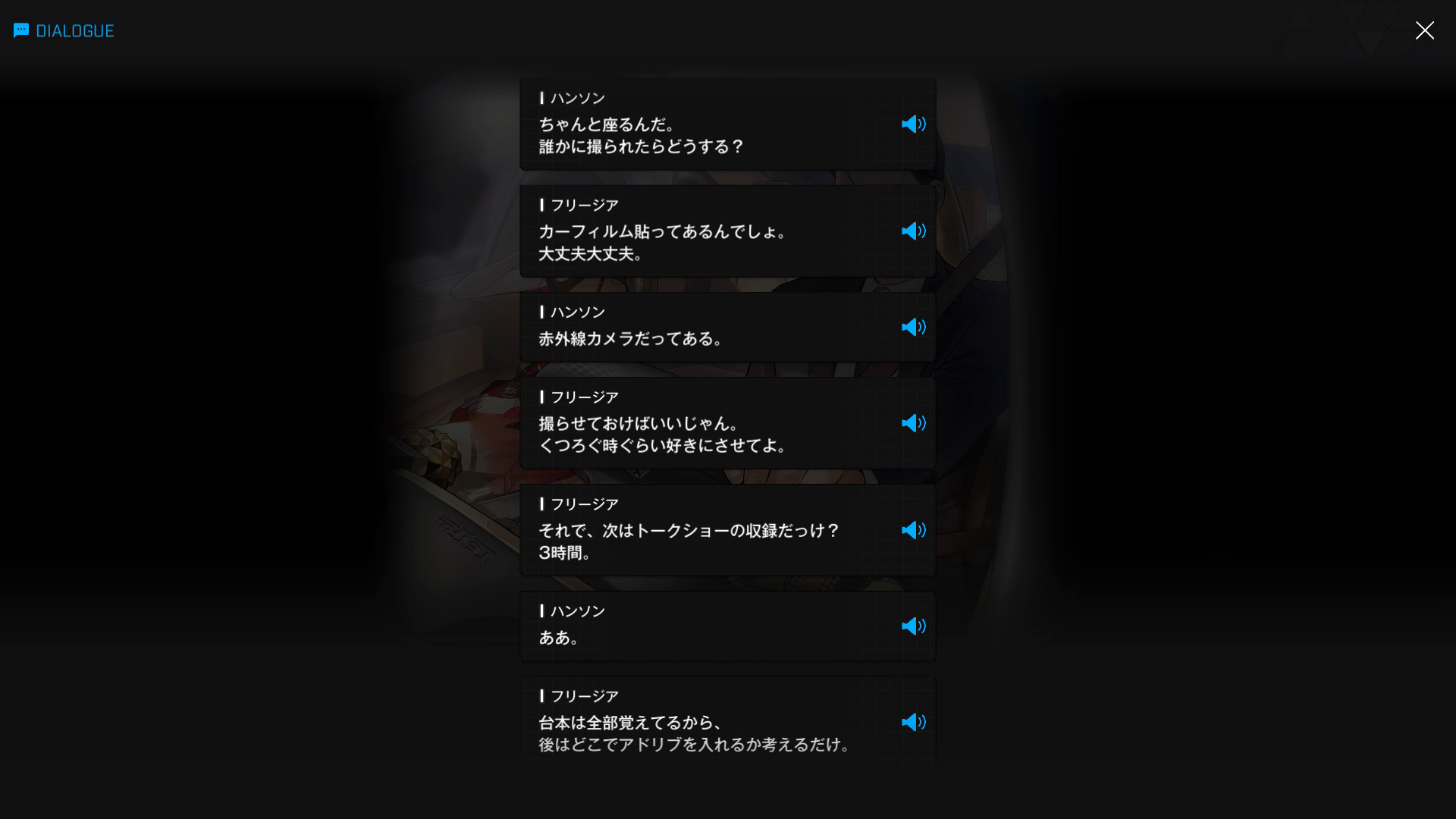
Task: Play voice for 台本は全部覚えてる line
Action: 913,722
